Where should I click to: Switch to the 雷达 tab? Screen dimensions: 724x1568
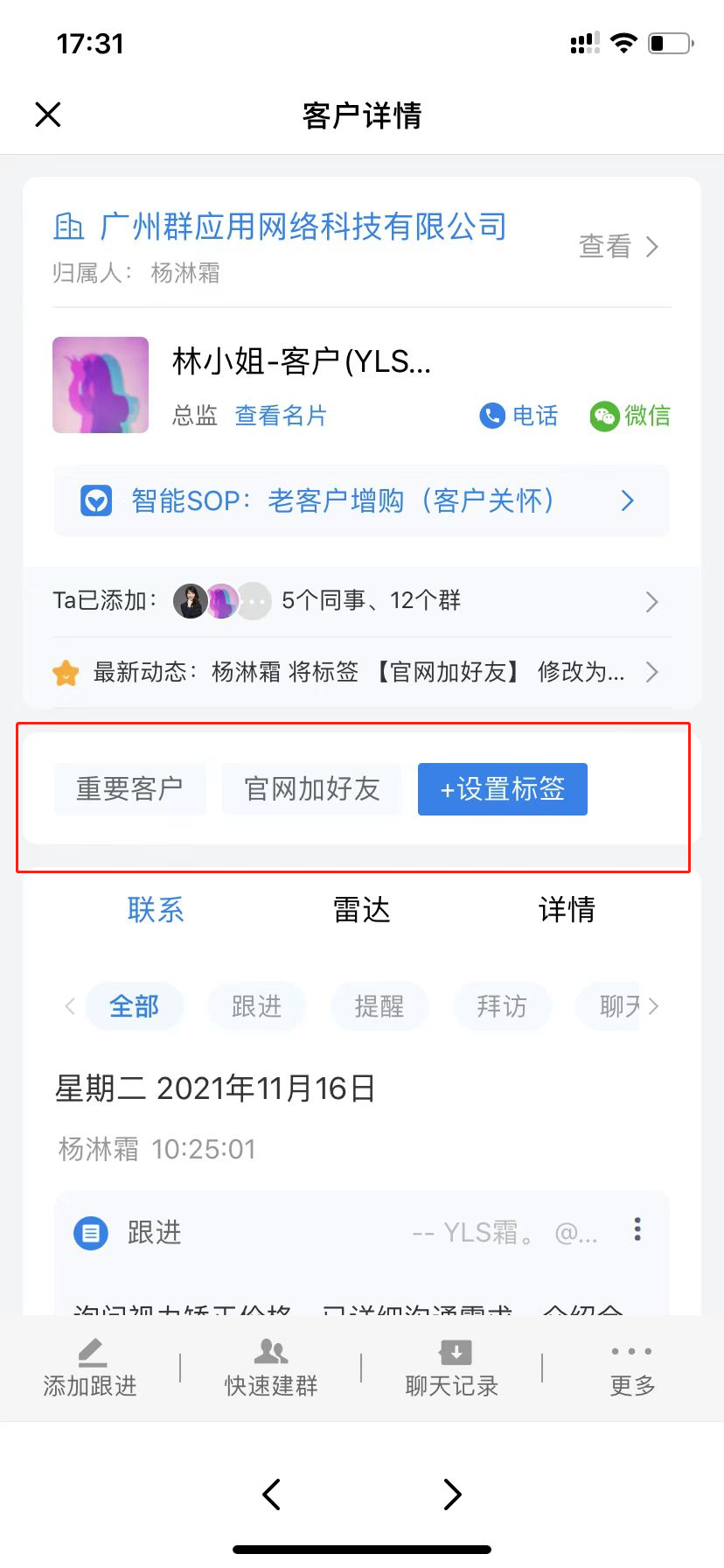pos(361,910)
